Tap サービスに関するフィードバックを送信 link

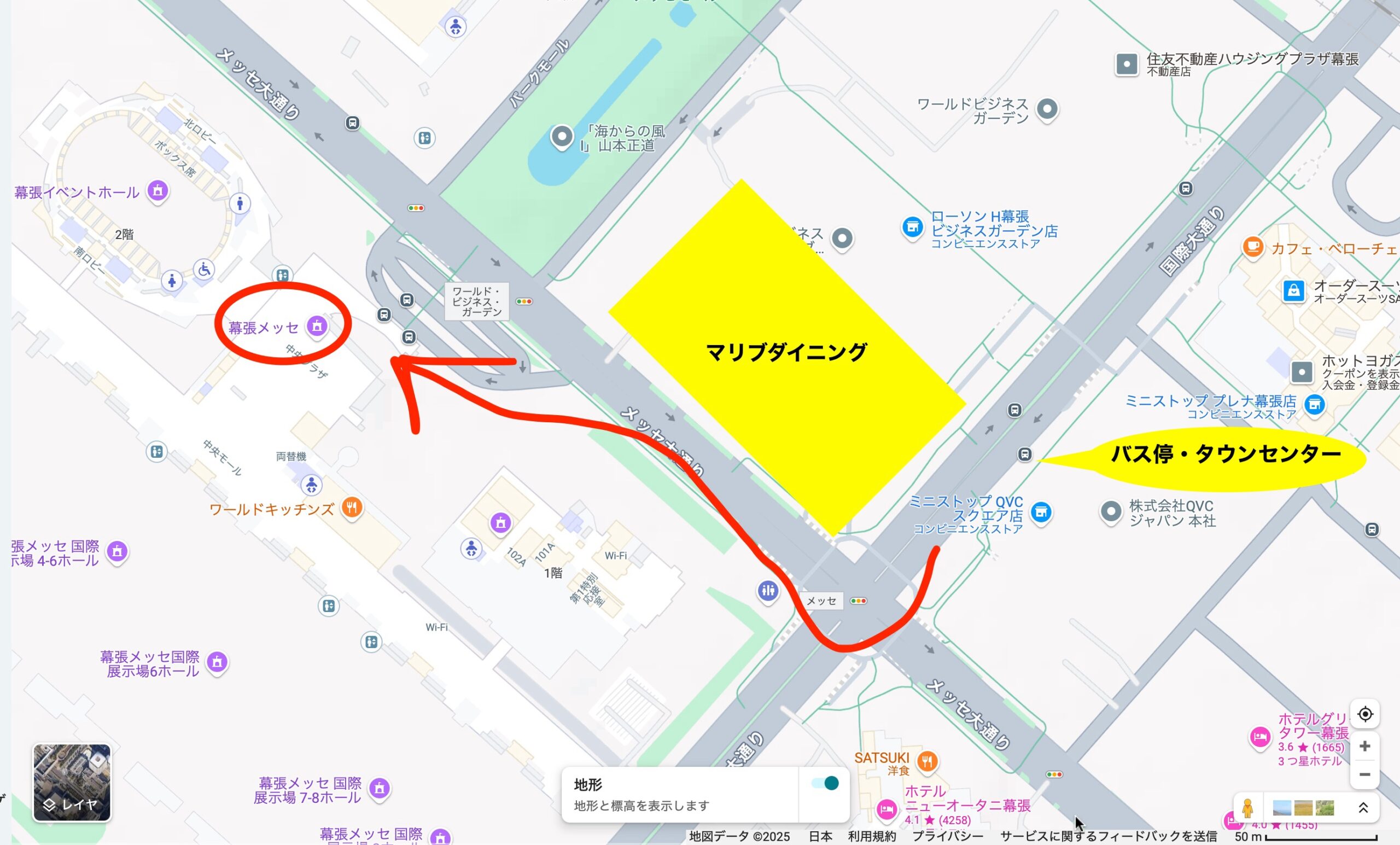pyautogui.click(x=1108, y=836)
